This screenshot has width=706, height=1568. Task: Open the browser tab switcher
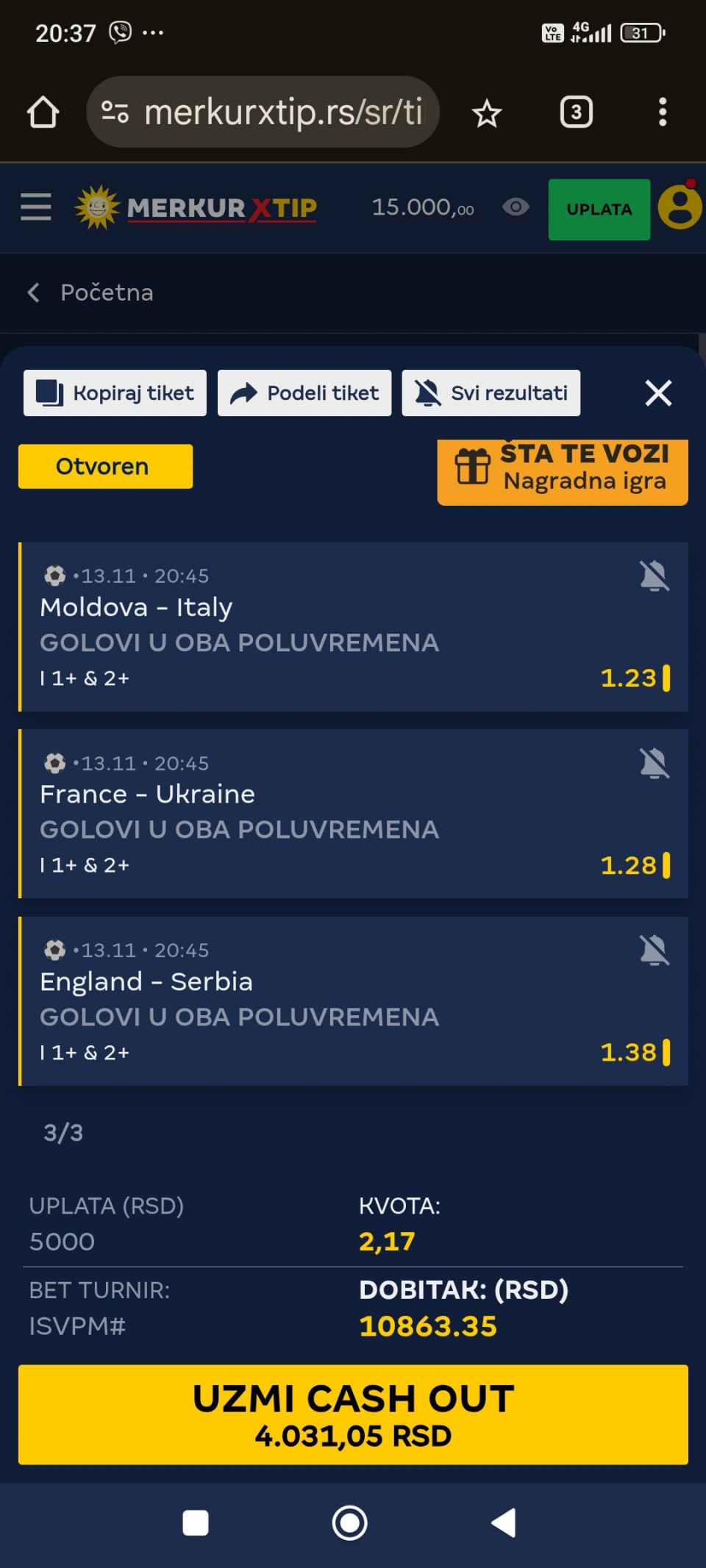point(576,112)
